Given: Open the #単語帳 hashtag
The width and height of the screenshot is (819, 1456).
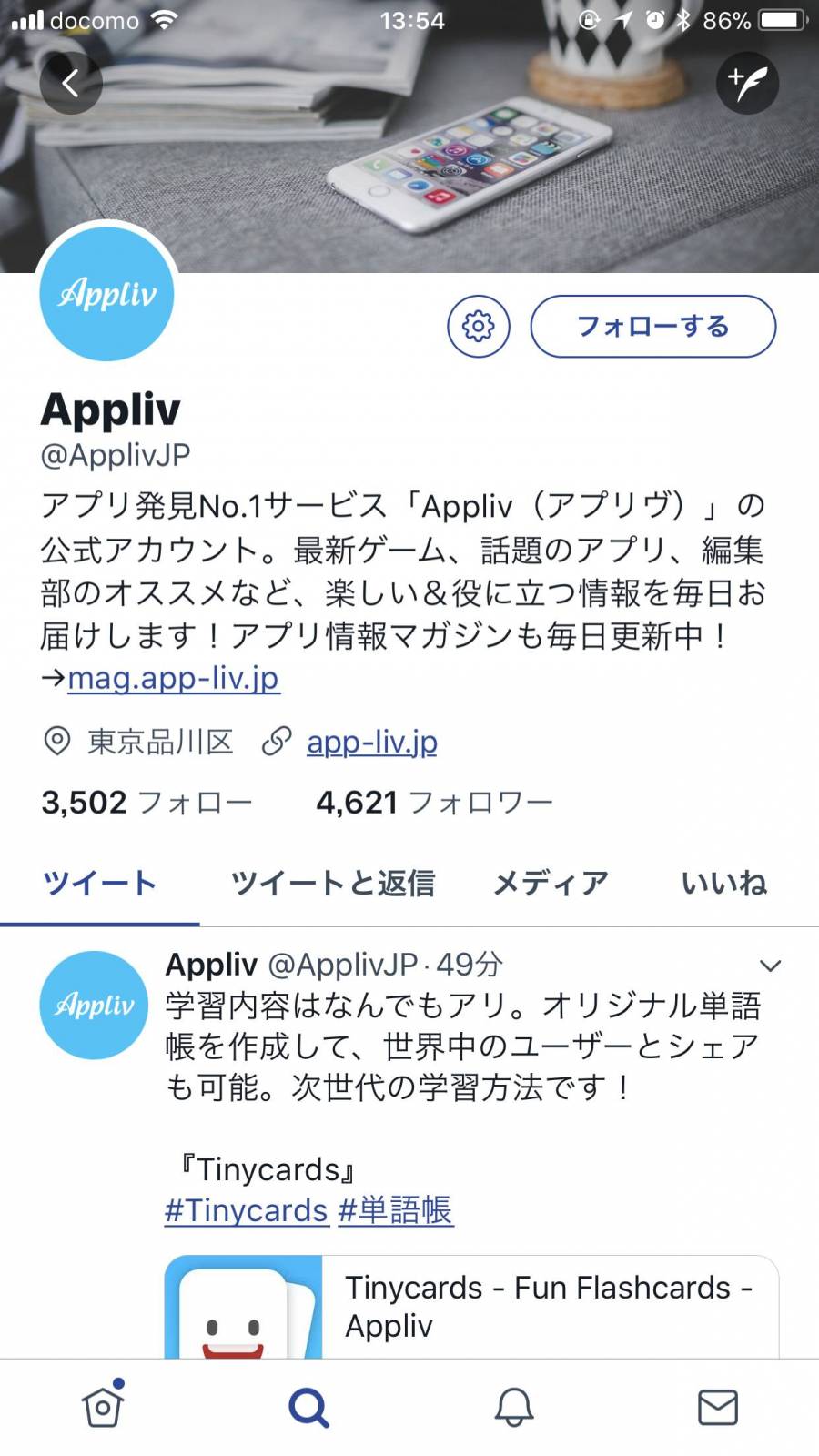Looking at the screenshot, I should (395, 1210).
